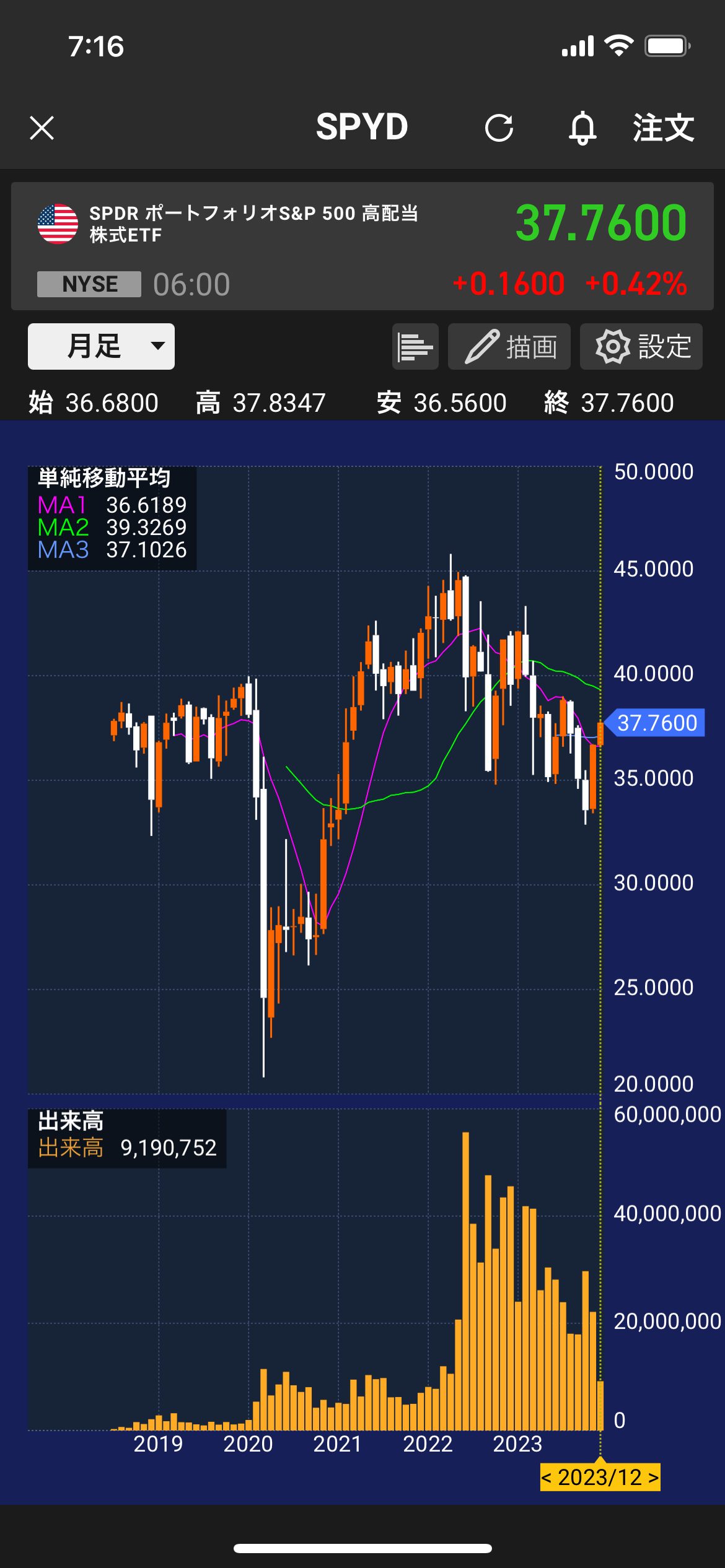Go to next month on date marker
This screenshot has width=725, height=1568.
[652, 1478]
